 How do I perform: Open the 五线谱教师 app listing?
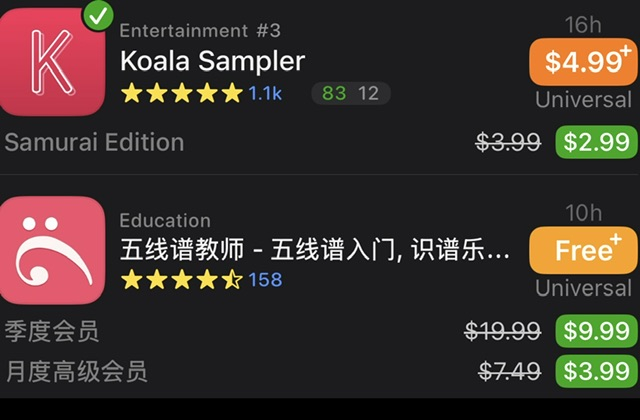(x=314, y=250)
